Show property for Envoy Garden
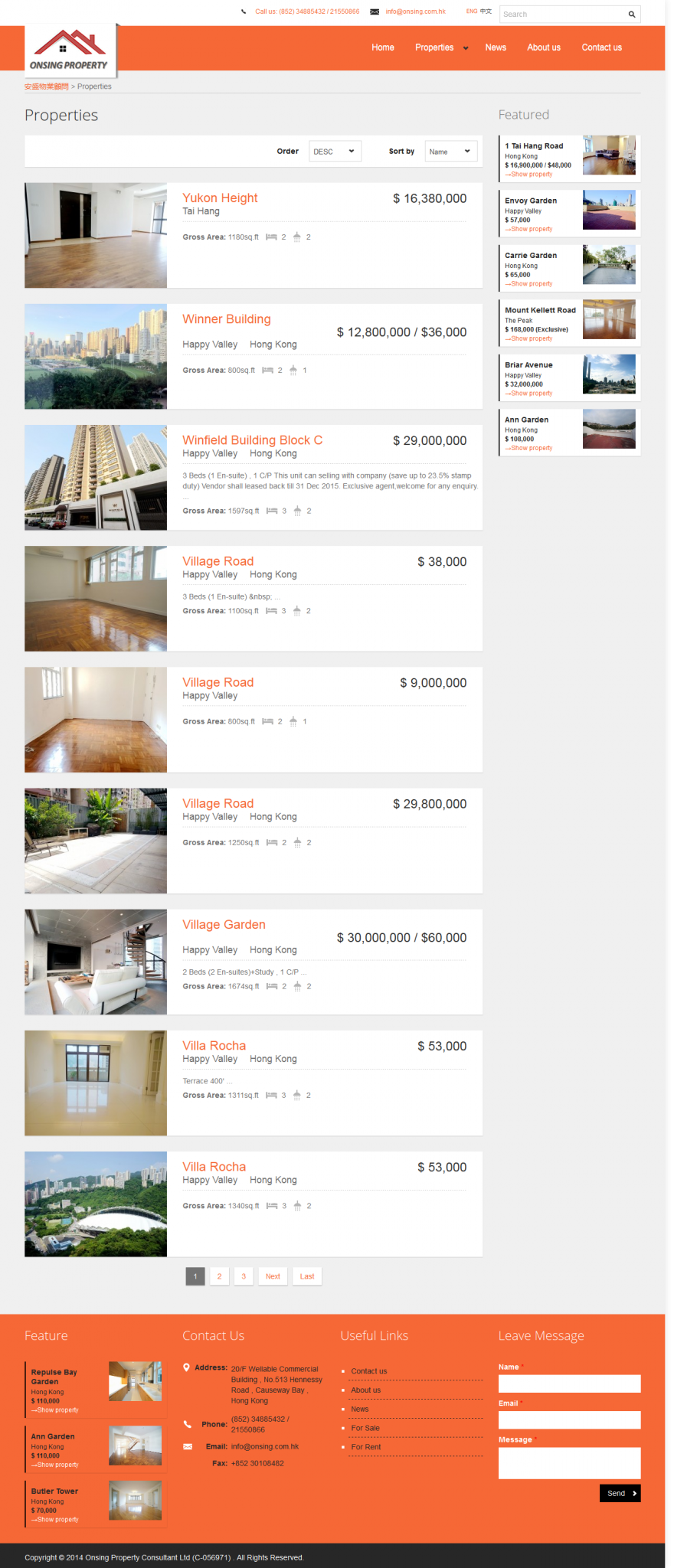Screen dimensions: 674x1568 pyautogui.click(x=531, y=229)
